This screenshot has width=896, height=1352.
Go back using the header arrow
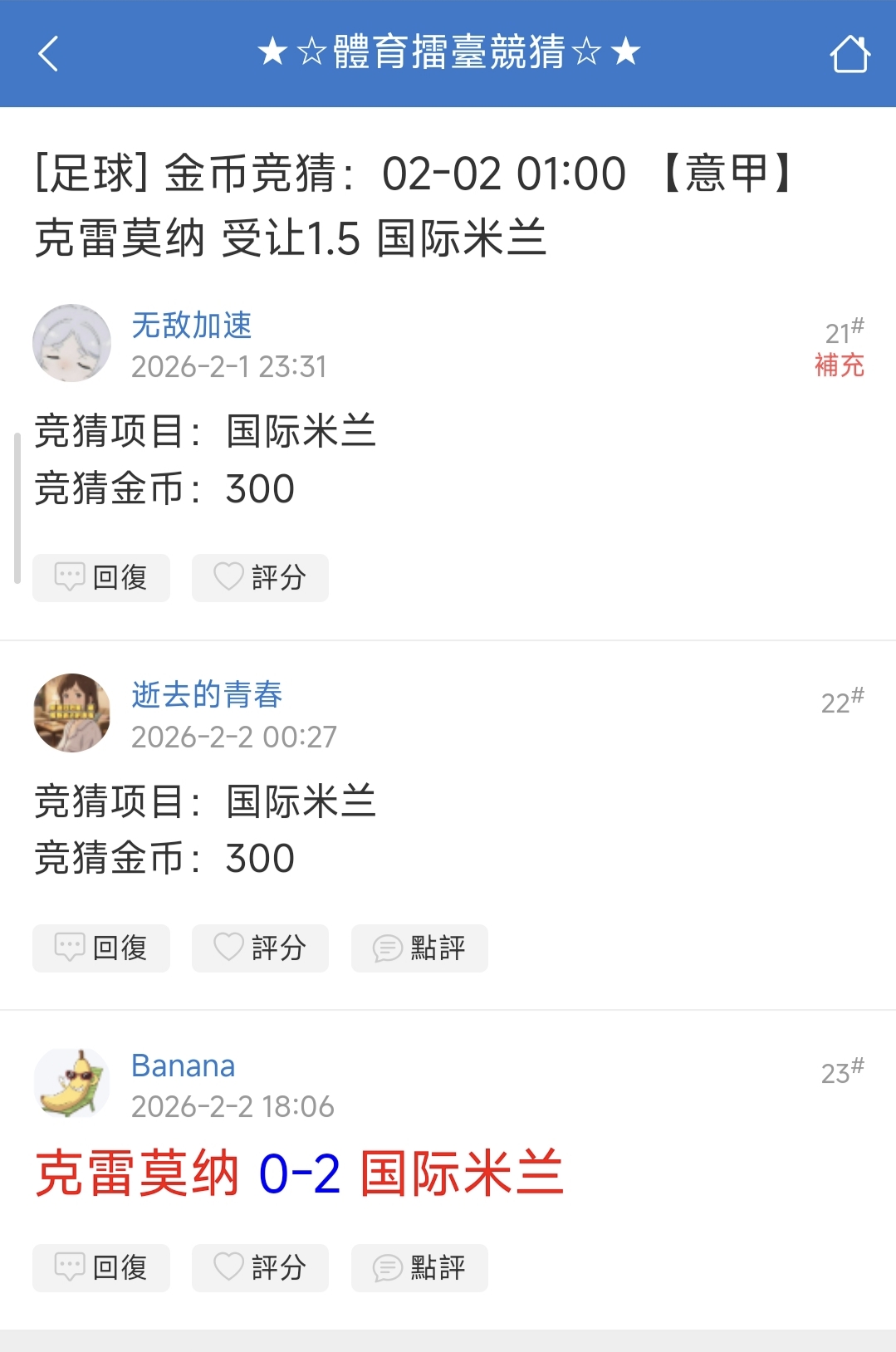(x=48, y=54)
